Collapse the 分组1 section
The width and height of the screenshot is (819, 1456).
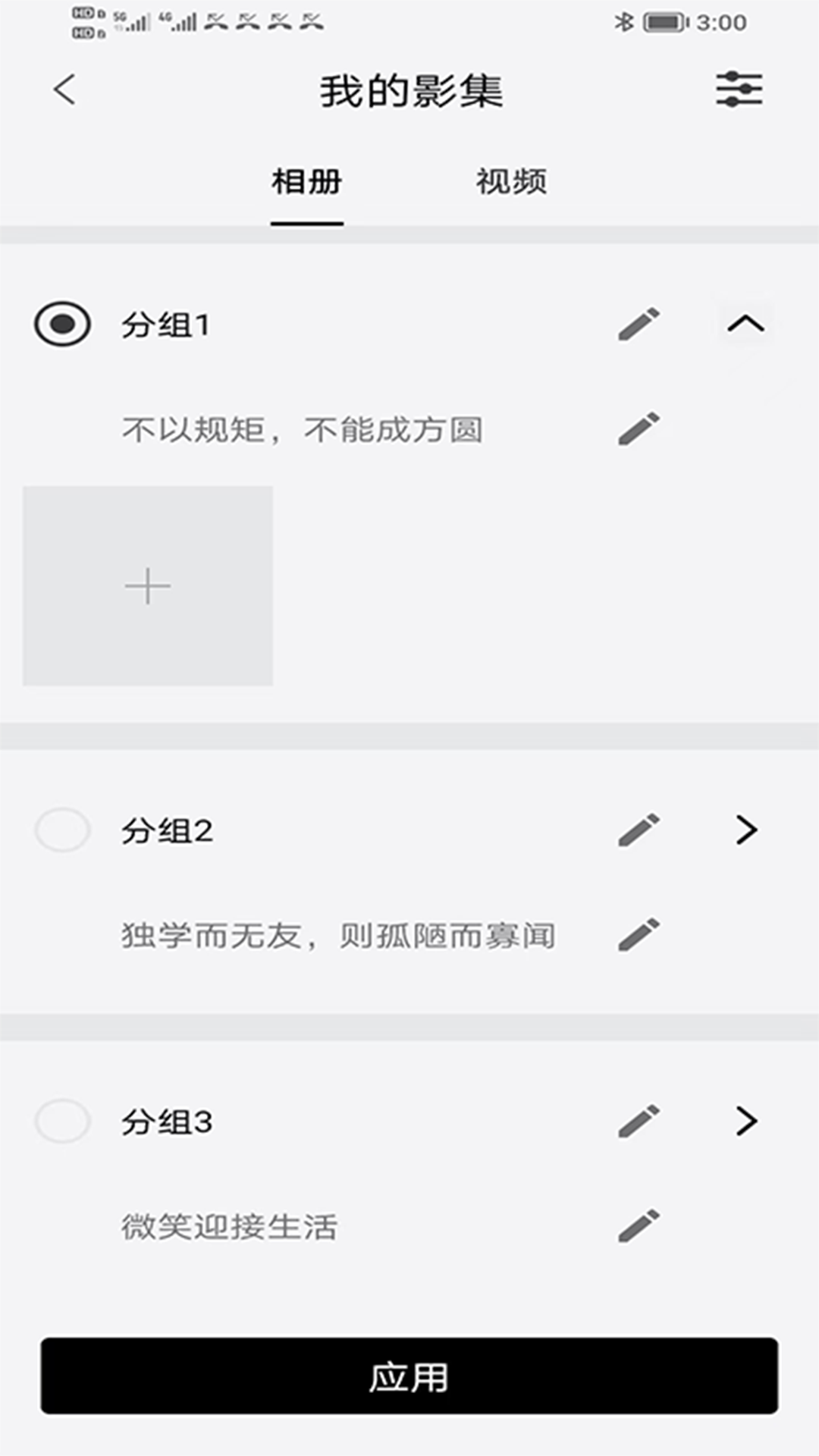pos(746,323)
